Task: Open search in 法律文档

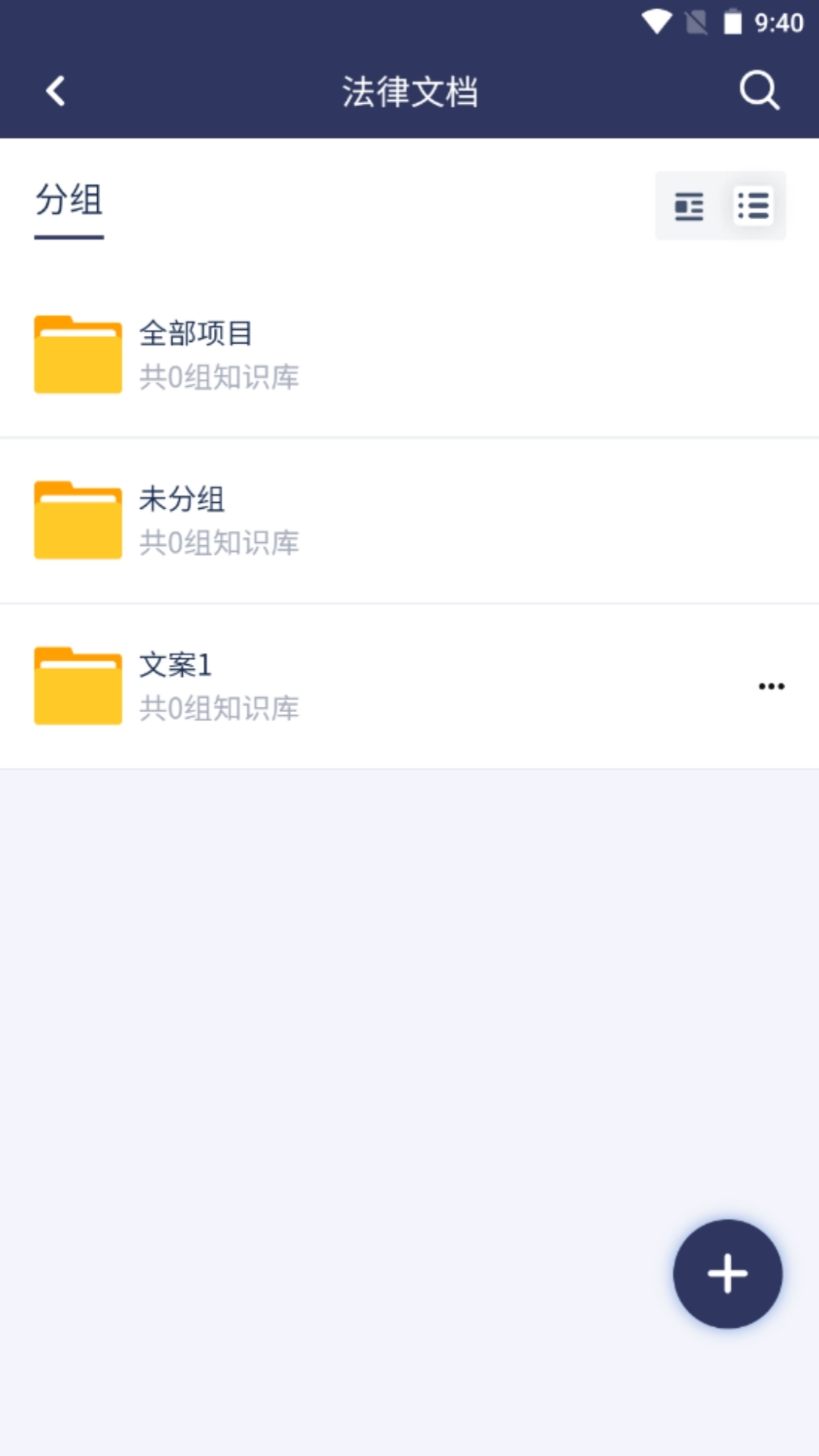Action: [759, 91]
